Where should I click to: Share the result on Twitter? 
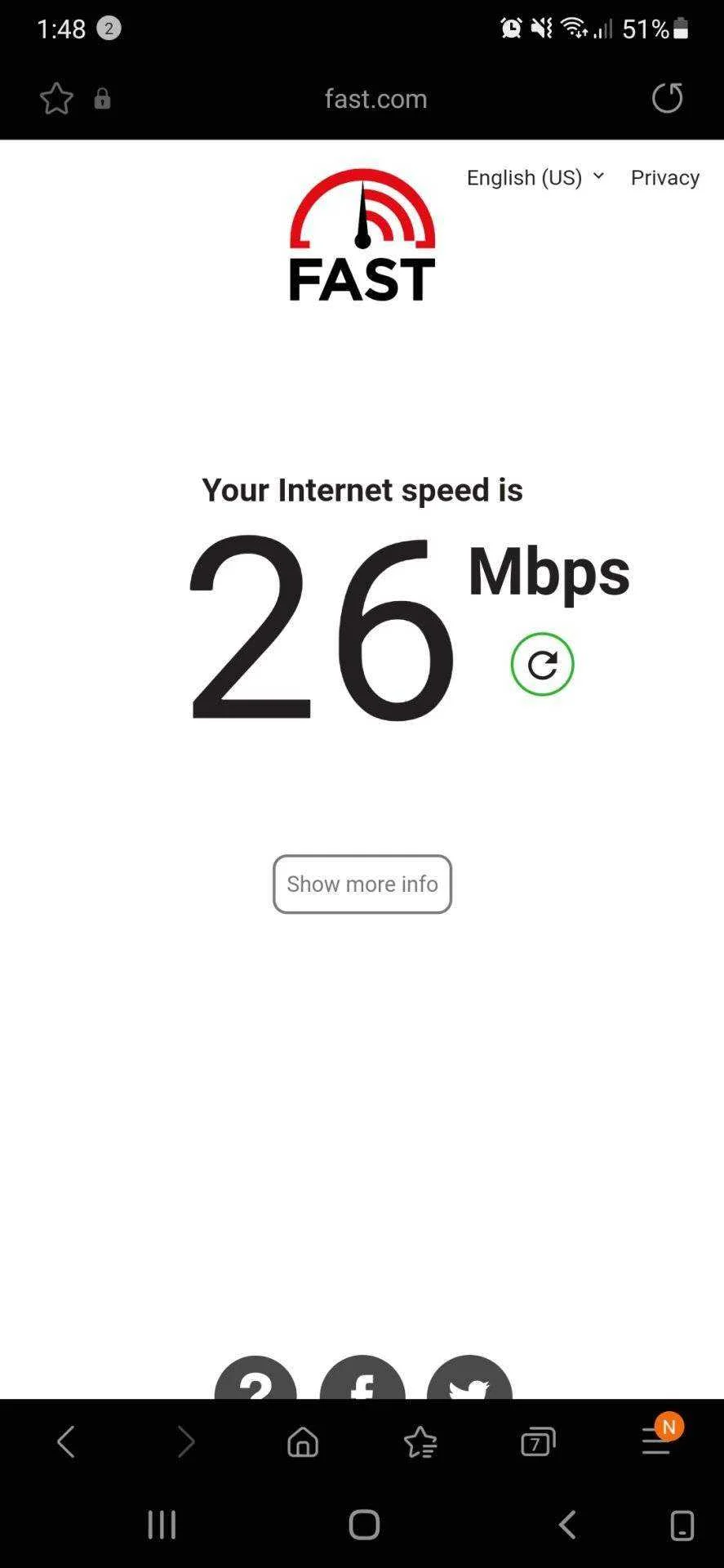click(x=469, y=1378)
